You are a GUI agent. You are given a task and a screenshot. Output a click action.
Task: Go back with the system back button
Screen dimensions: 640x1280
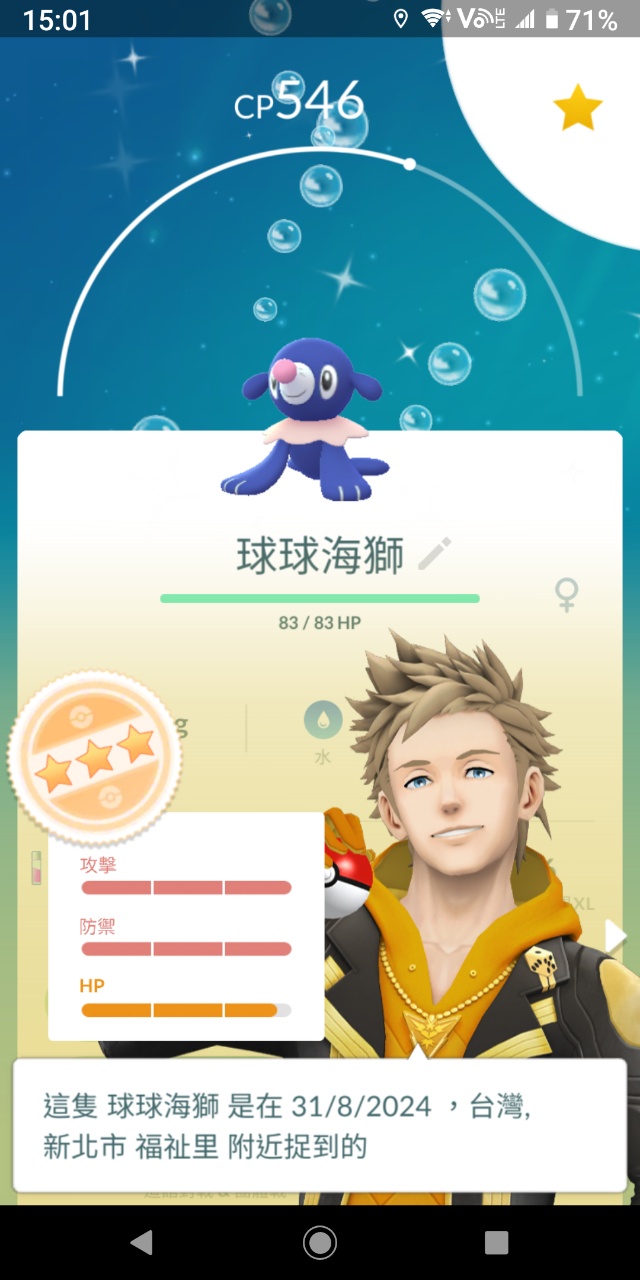tap(142, 1242)
